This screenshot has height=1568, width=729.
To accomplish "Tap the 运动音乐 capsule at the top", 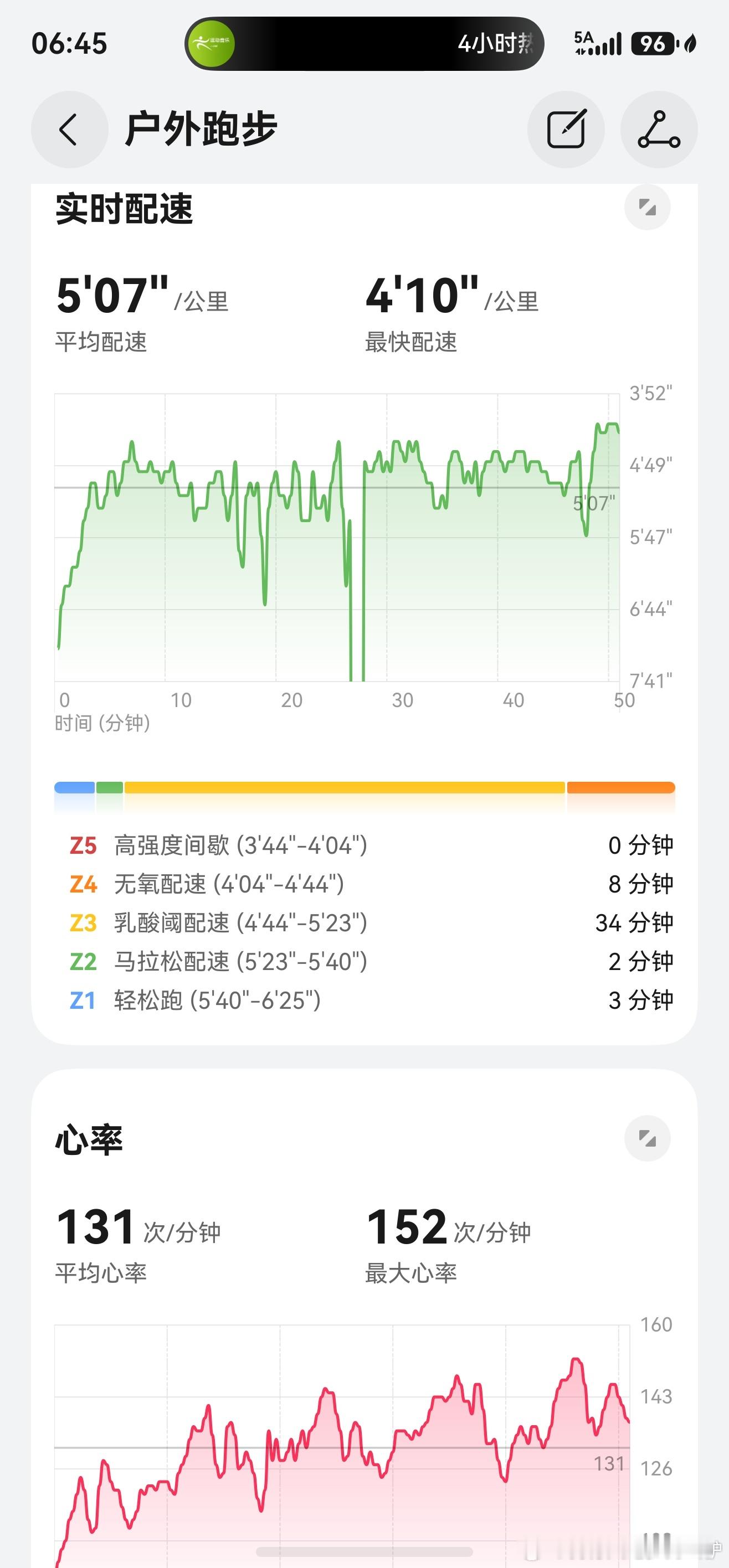I will coord(364,44).
